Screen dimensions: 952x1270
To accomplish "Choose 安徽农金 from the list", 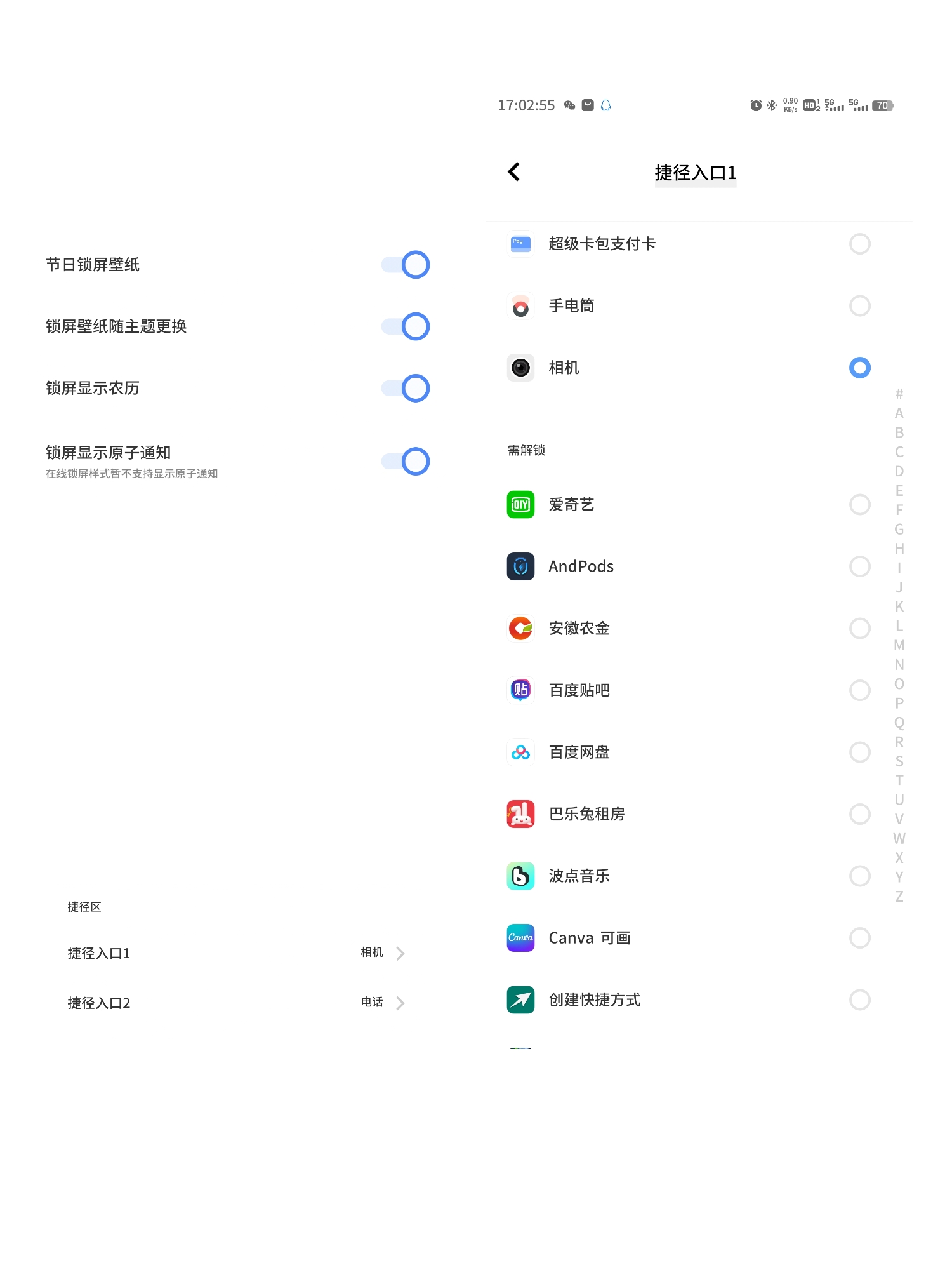I will (x=859, y=629).
